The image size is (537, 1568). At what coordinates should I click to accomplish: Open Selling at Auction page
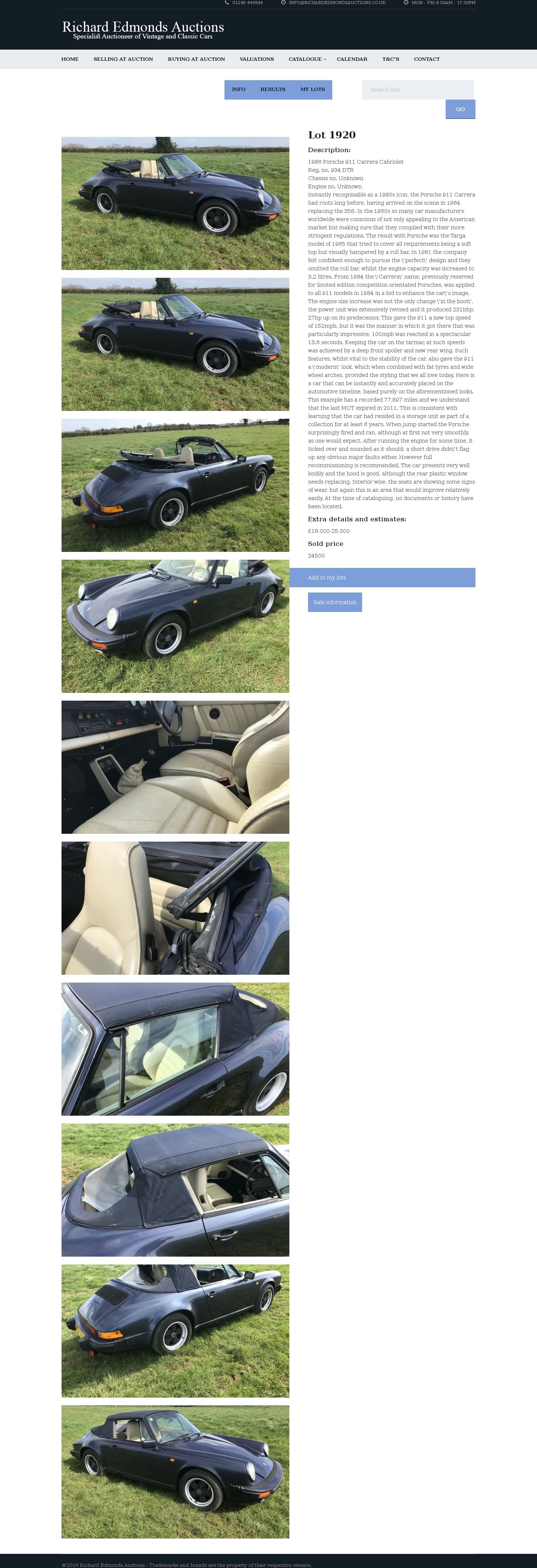[123, 59]
